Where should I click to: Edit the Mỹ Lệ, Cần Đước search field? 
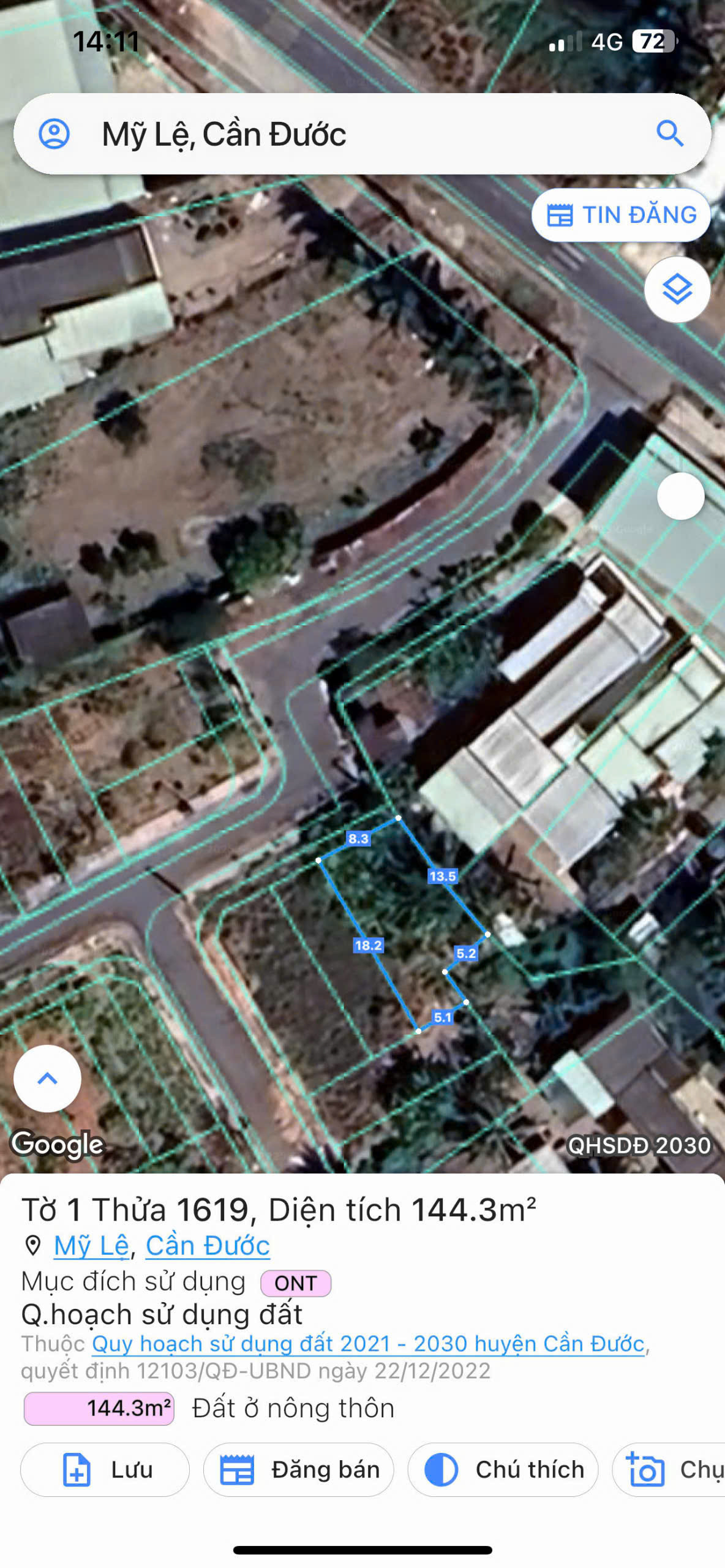pyautogui.click(x=362, y=134)
